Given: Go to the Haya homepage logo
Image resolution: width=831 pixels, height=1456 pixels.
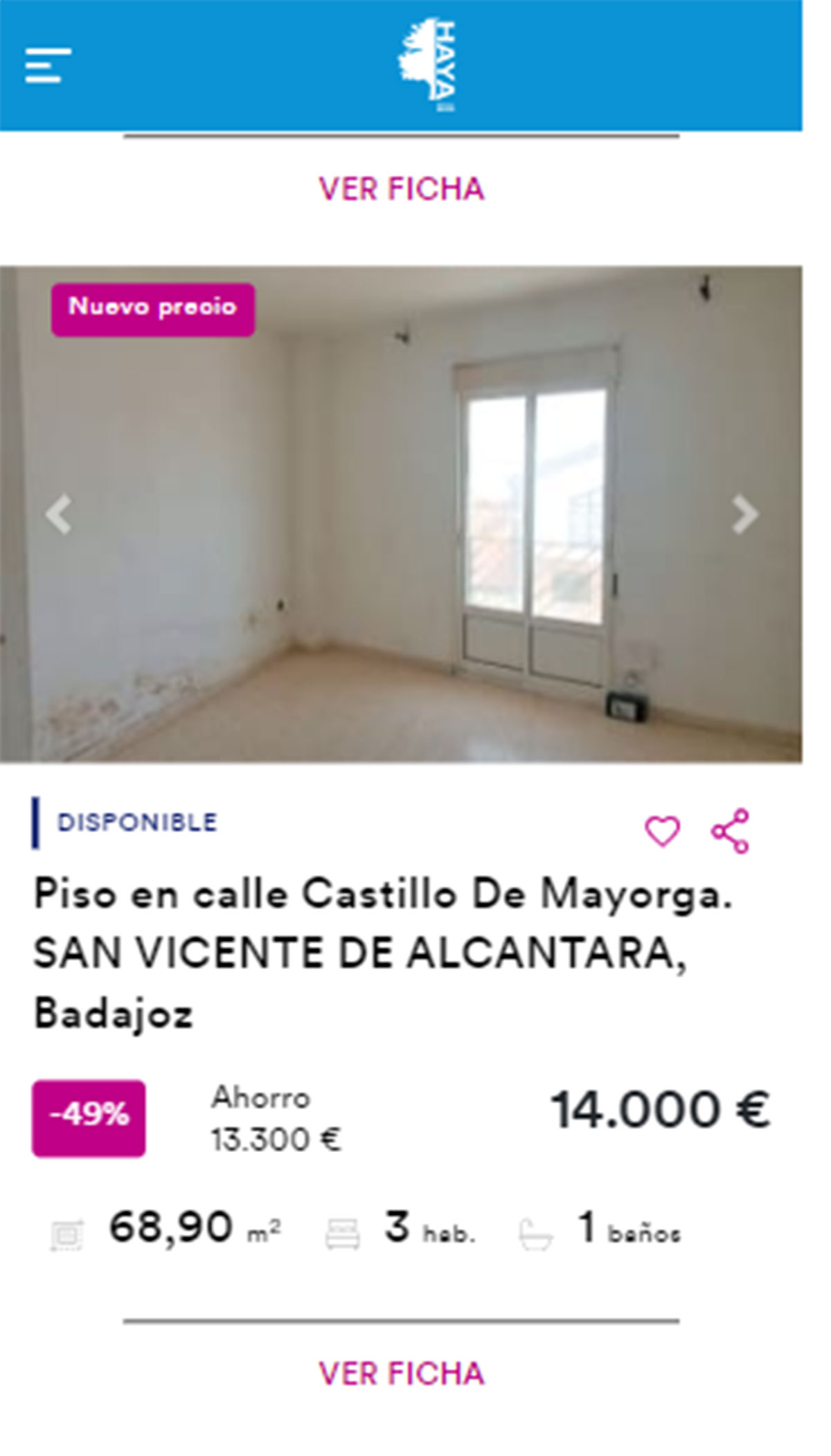Looking at the screenshot, I should (x=427, y=66).
